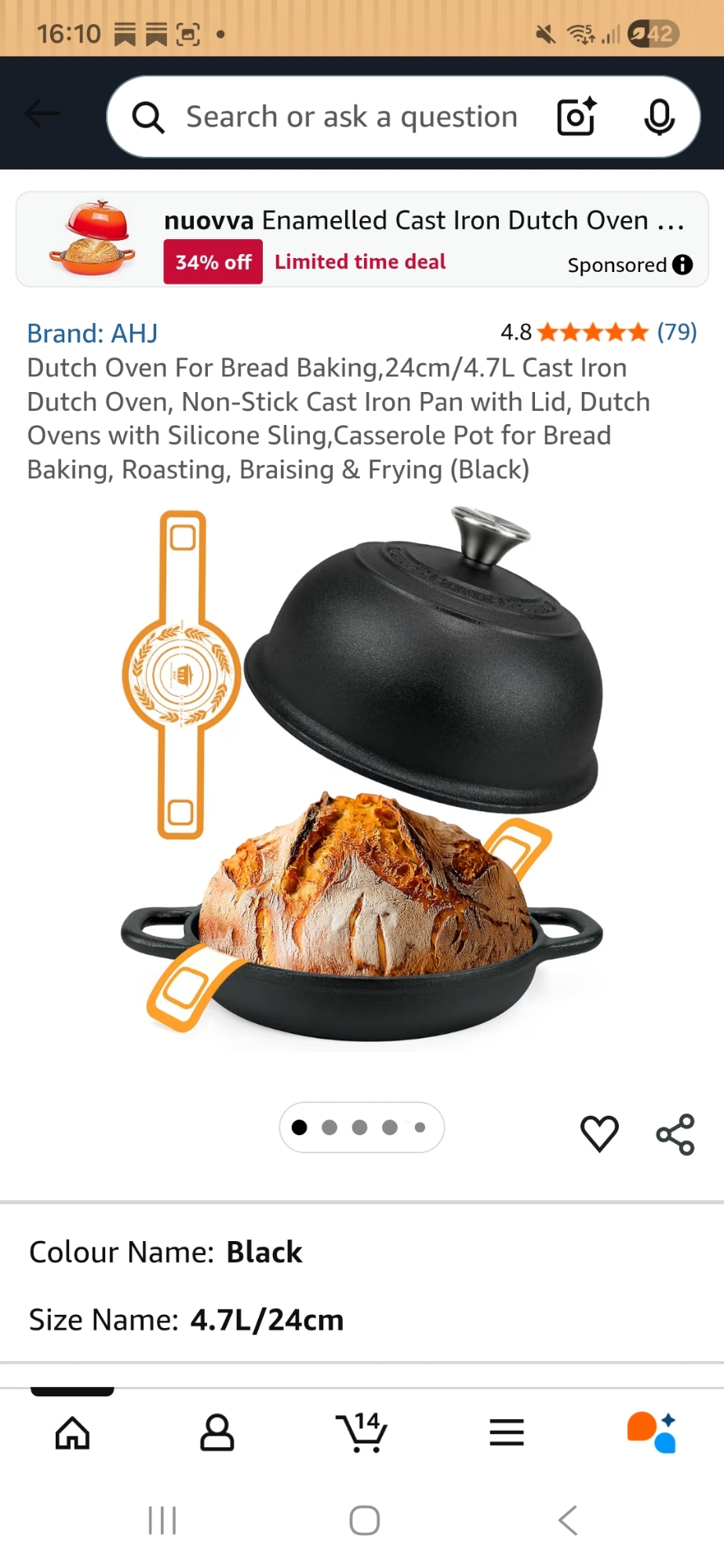The width and height of the screenshot is (724, 1568).
Task: Tap the search or ask a question field
Action: click(351, 118)
